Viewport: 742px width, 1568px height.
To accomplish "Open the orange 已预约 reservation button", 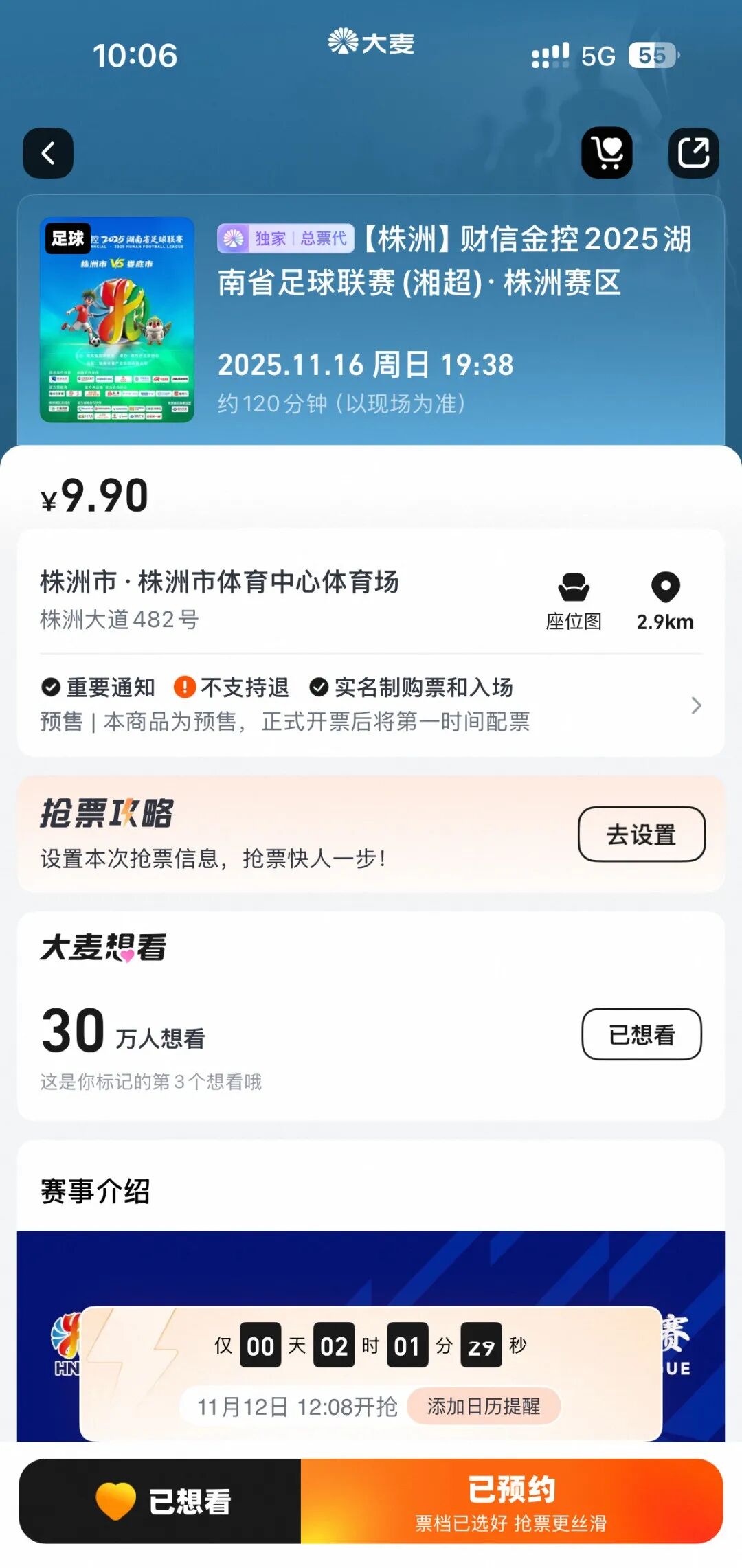I will pyautogui.click(x=511, y=1501).
